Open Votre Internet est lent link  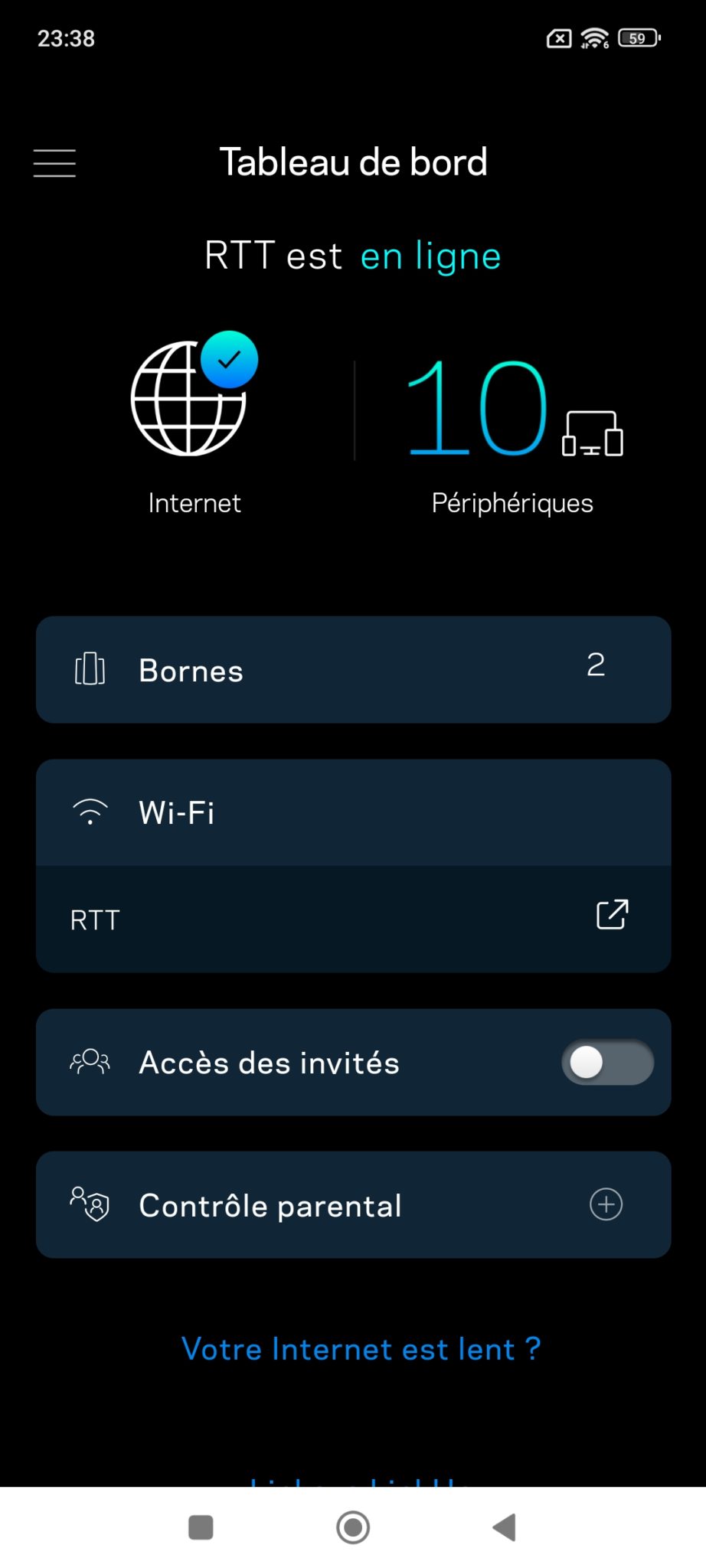(361, 1348)
